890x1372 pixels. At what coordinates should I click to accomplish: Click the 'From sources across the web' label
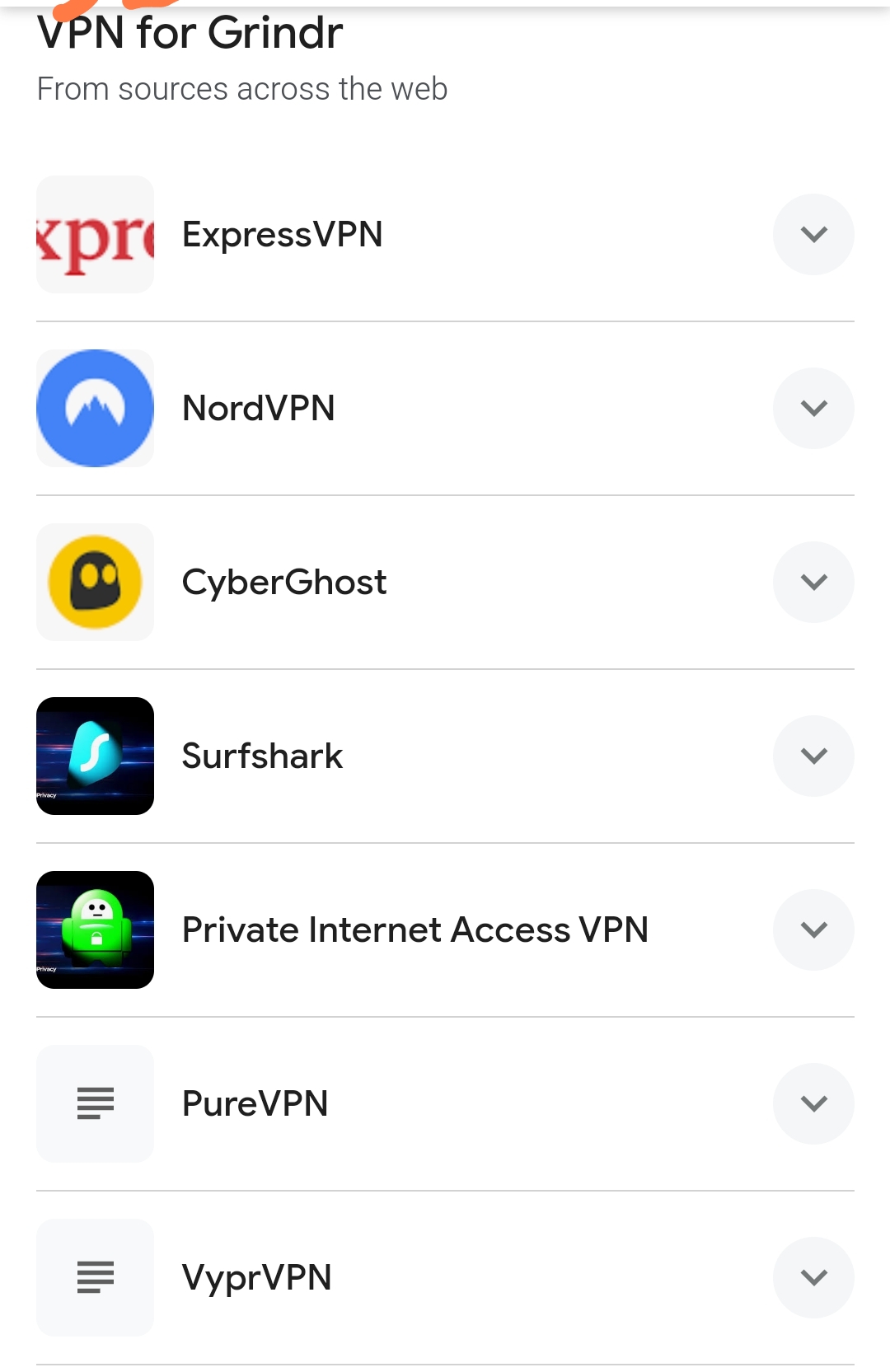pyautogui.click(x=241, y=88)
